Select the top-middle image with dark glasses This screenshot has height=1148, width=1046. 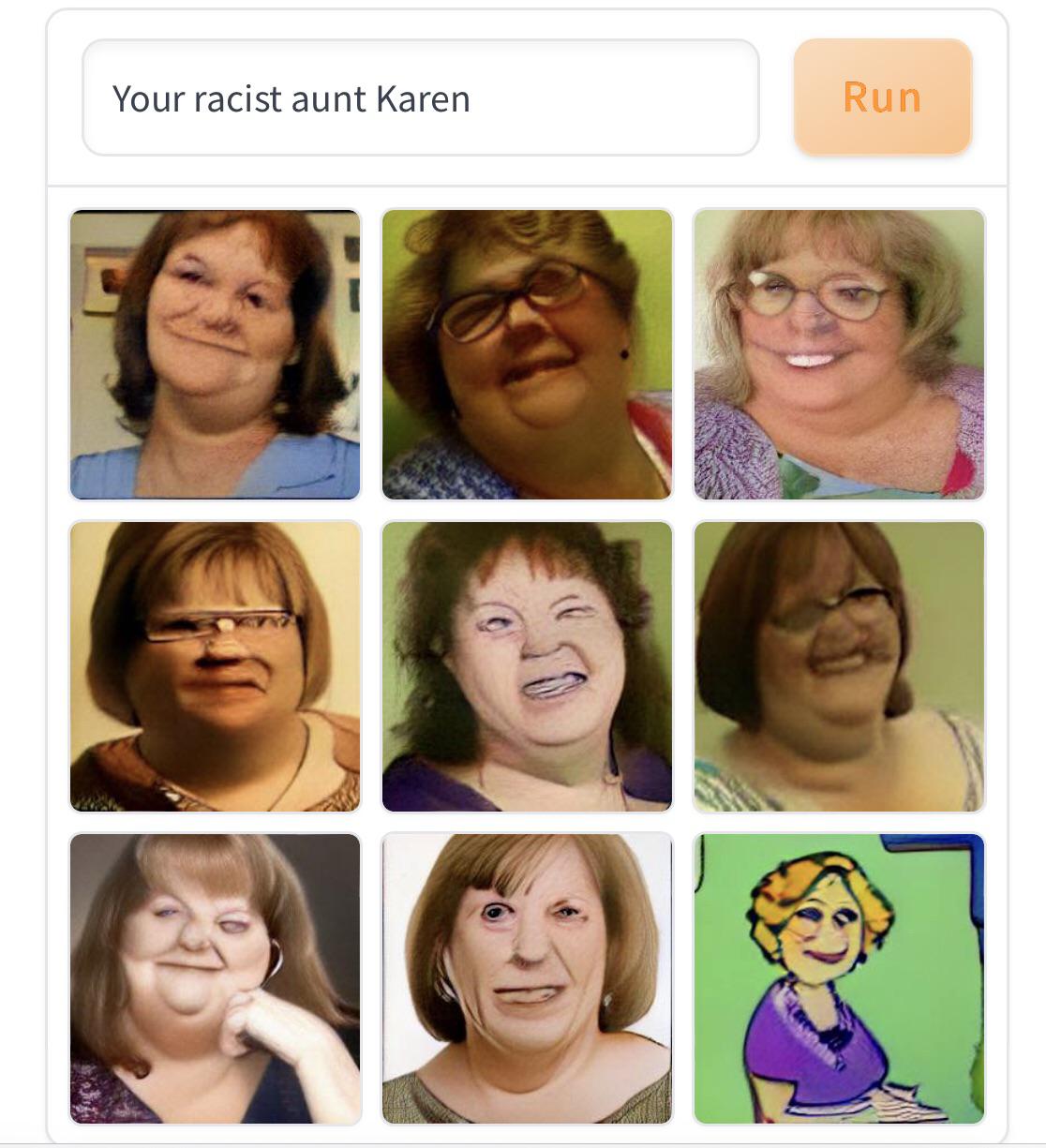[x=526, y=354]
